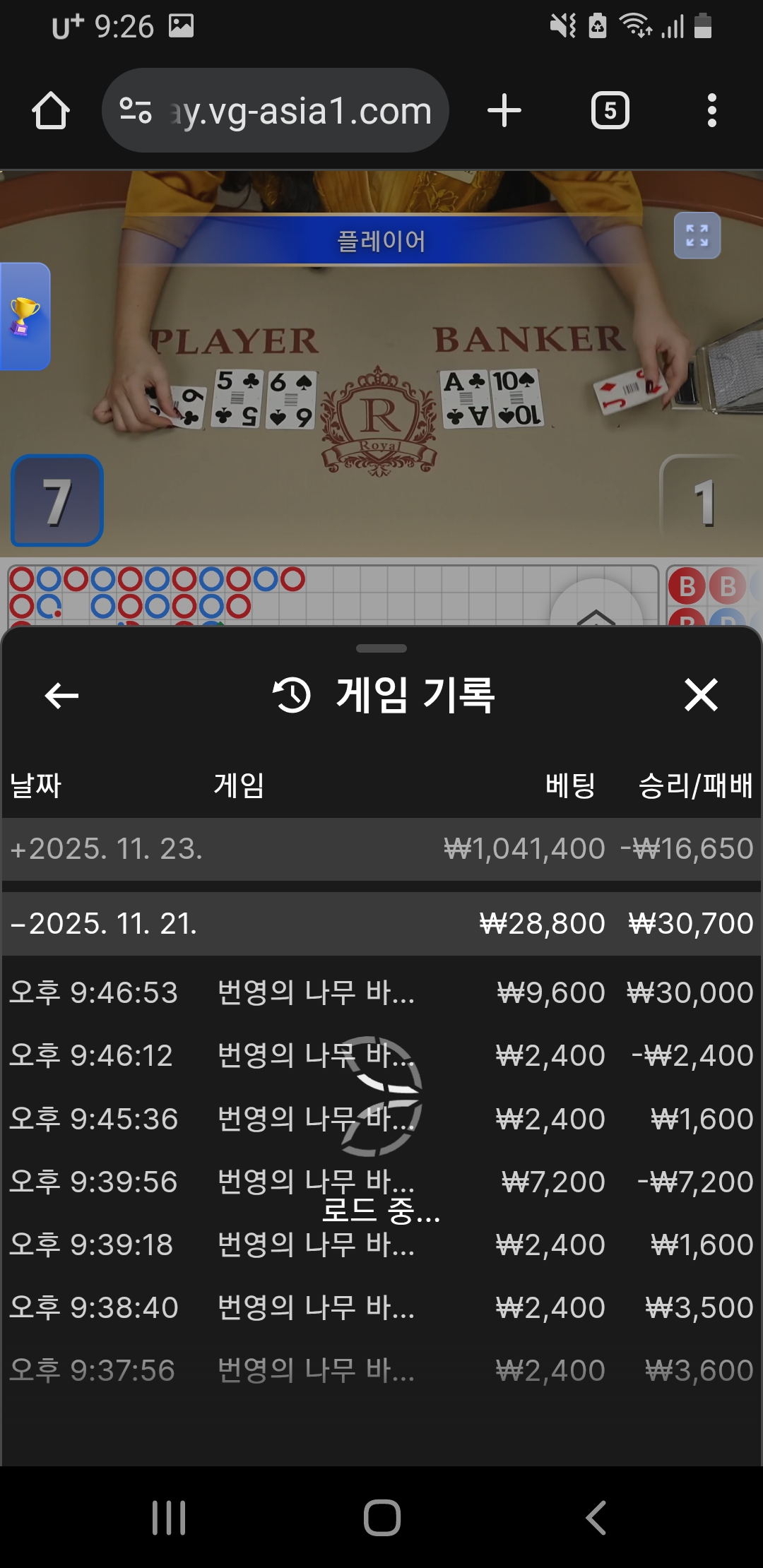The image size is (763, 1568).
Task: Go back from the 게임 기록 panel
Action: [61, 696]
